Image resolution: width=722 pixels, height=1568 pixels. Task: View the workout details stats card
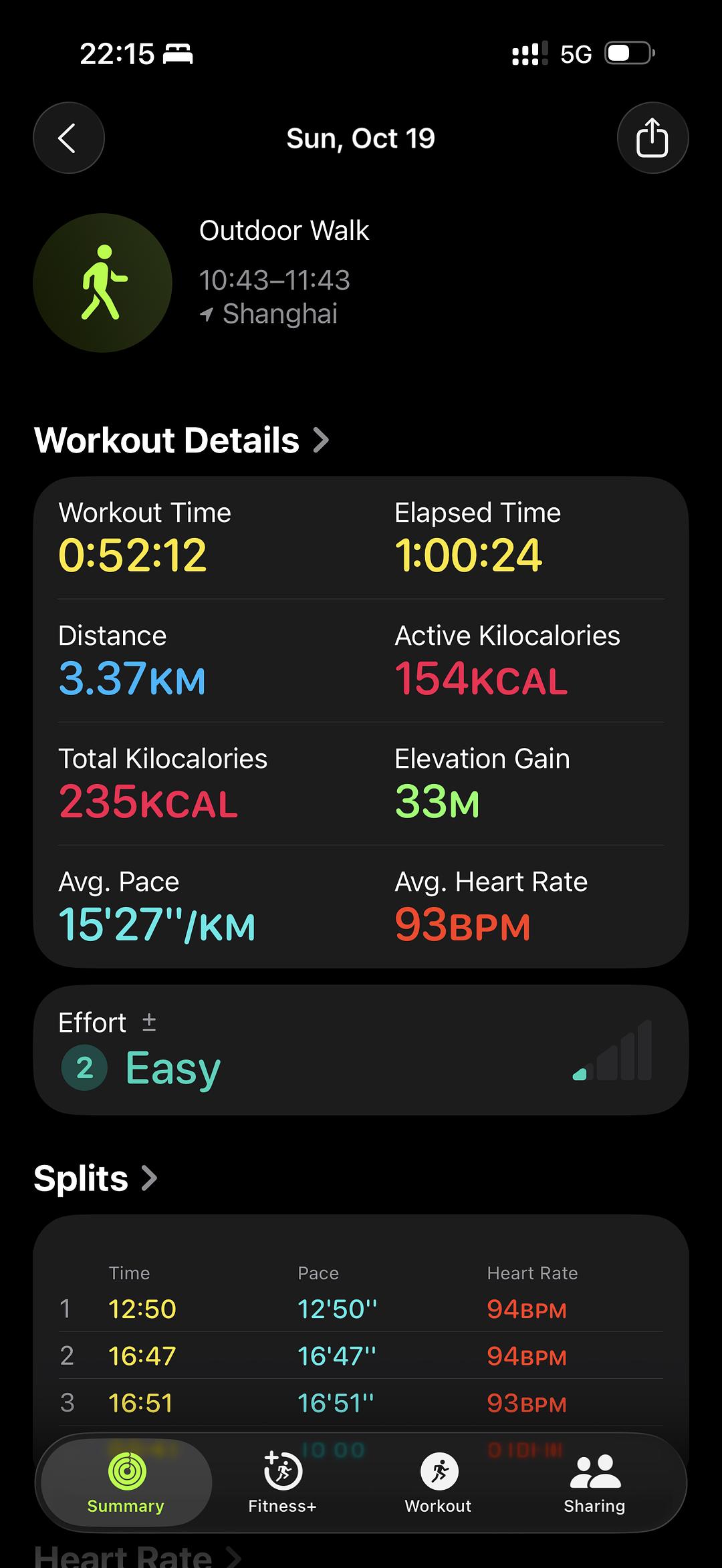click(361, 722)
